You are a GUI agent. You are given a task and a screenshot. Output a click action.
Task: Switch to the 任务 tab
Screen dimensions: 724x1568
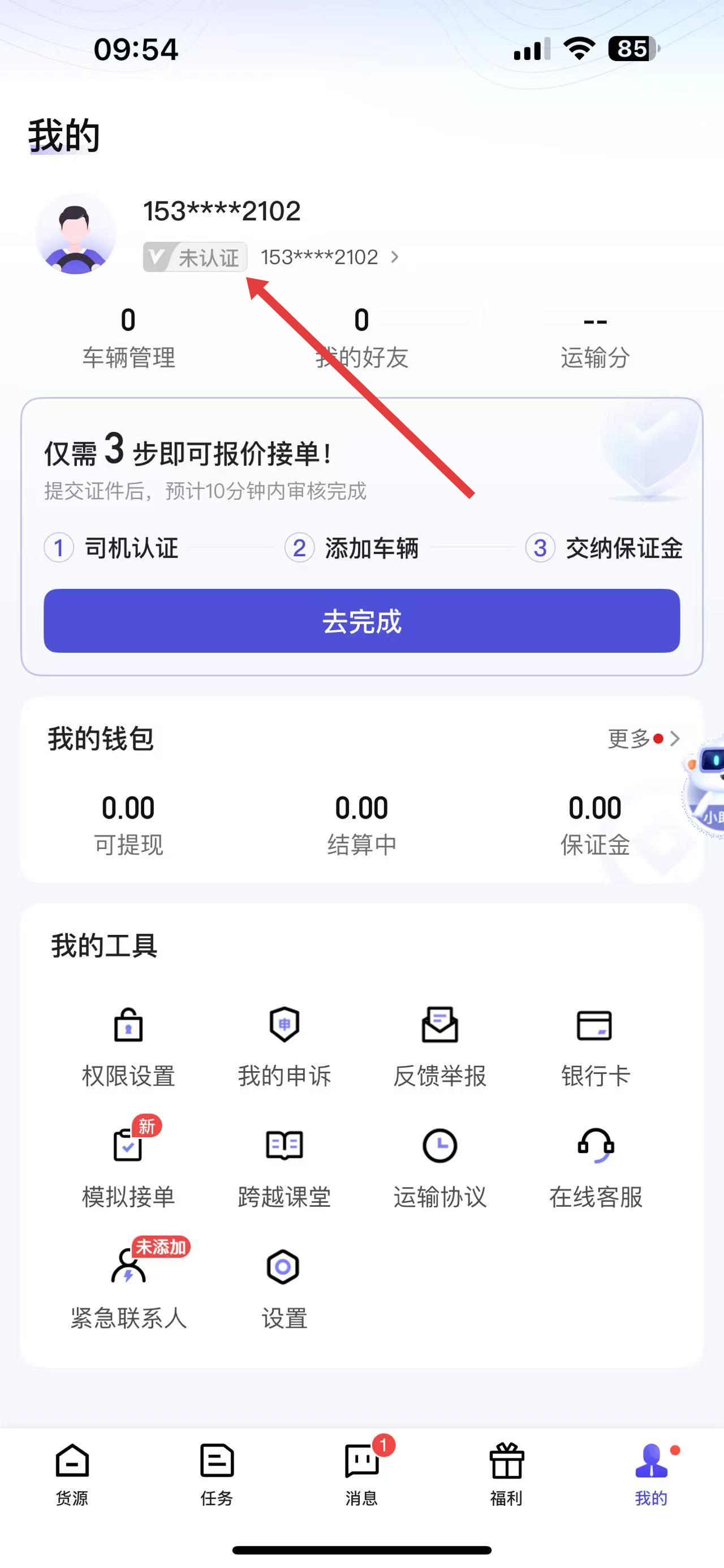click(x=217, y=1474)
